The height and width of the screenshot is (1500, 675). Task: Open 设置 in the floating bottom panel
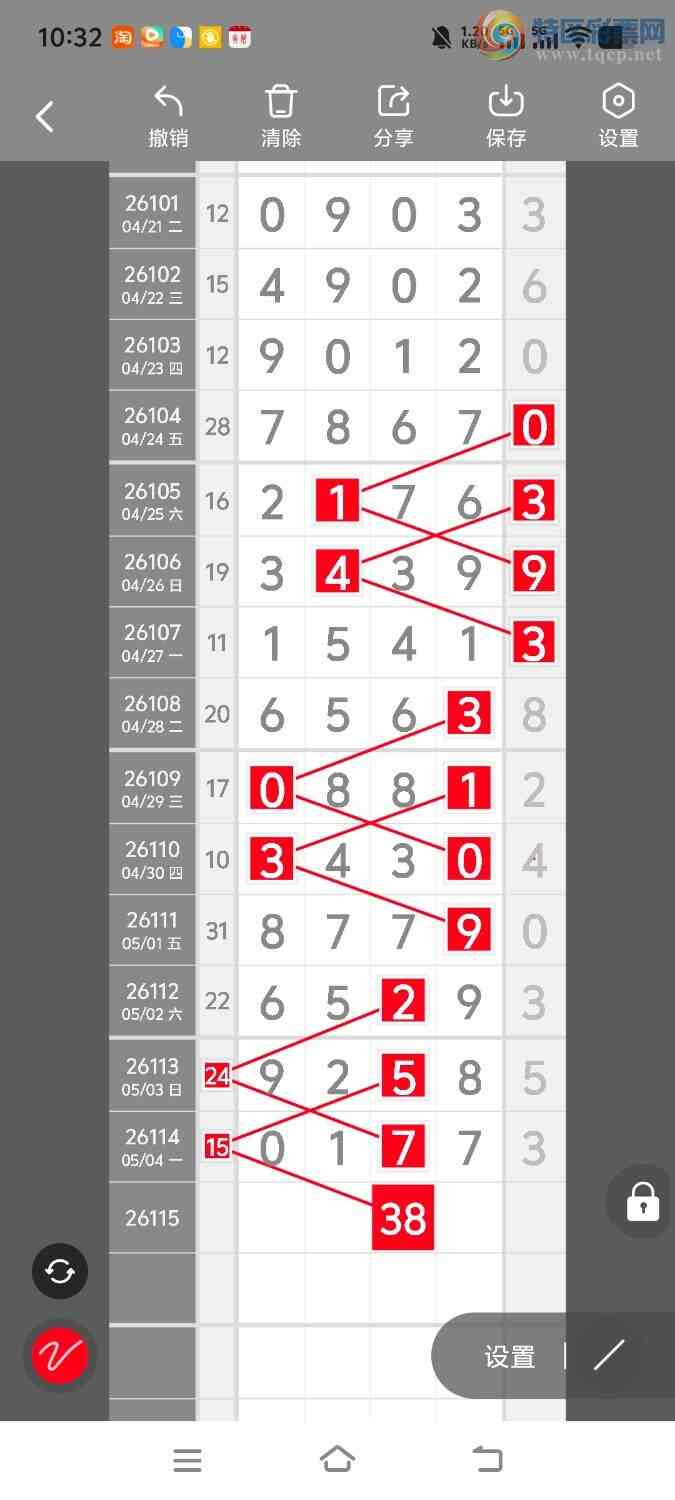[x=510, y=1357]
